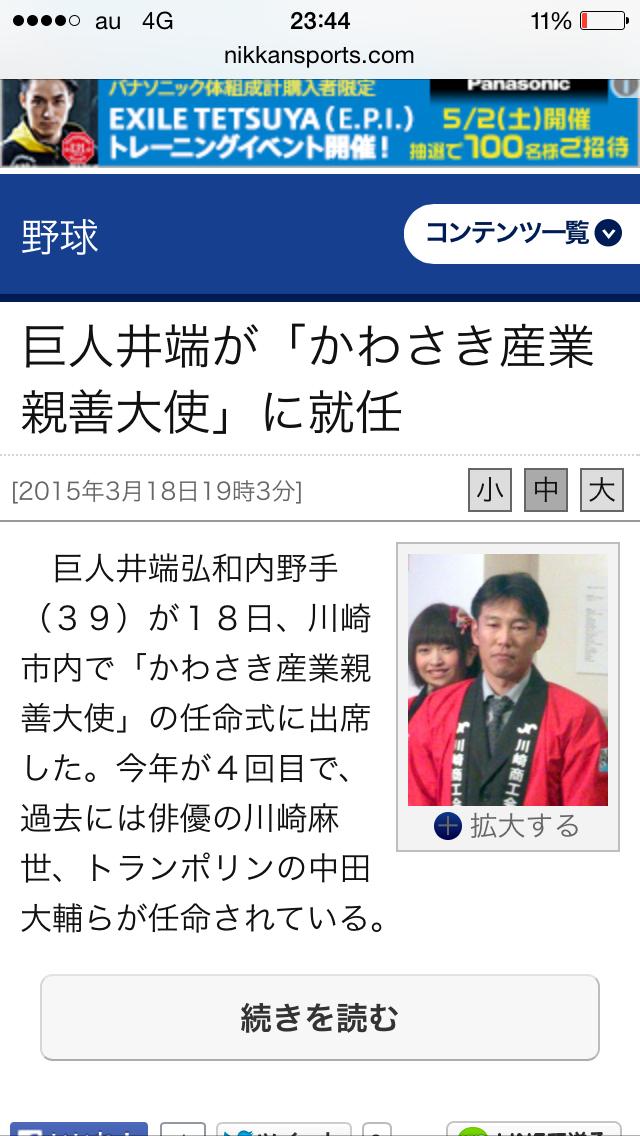
Task: Enlarge the article photo with 拡大する
Action: [507, 826]
